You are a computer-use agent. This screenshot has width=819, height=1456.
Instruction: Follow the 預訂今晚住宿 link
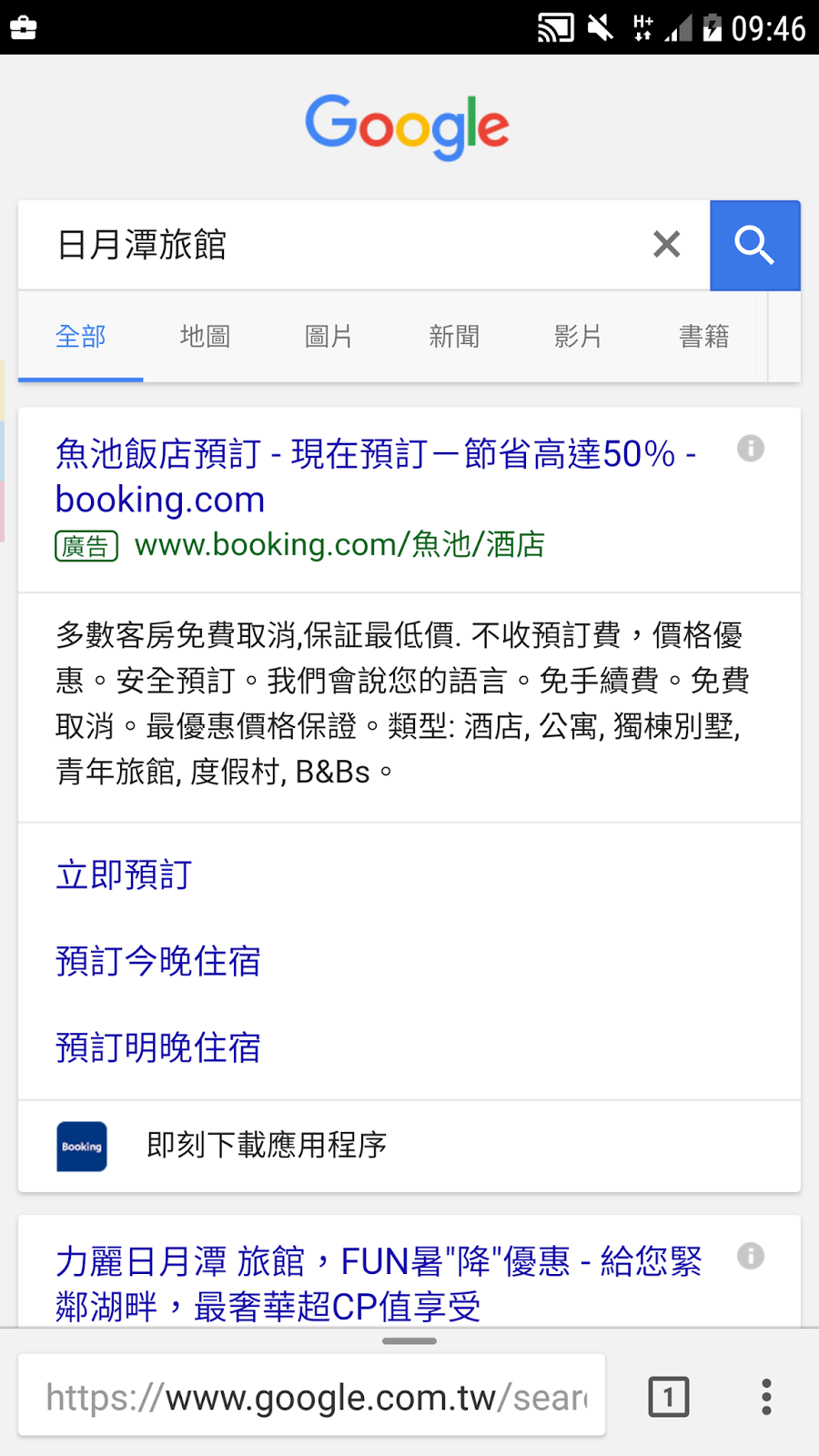point(158,961)
